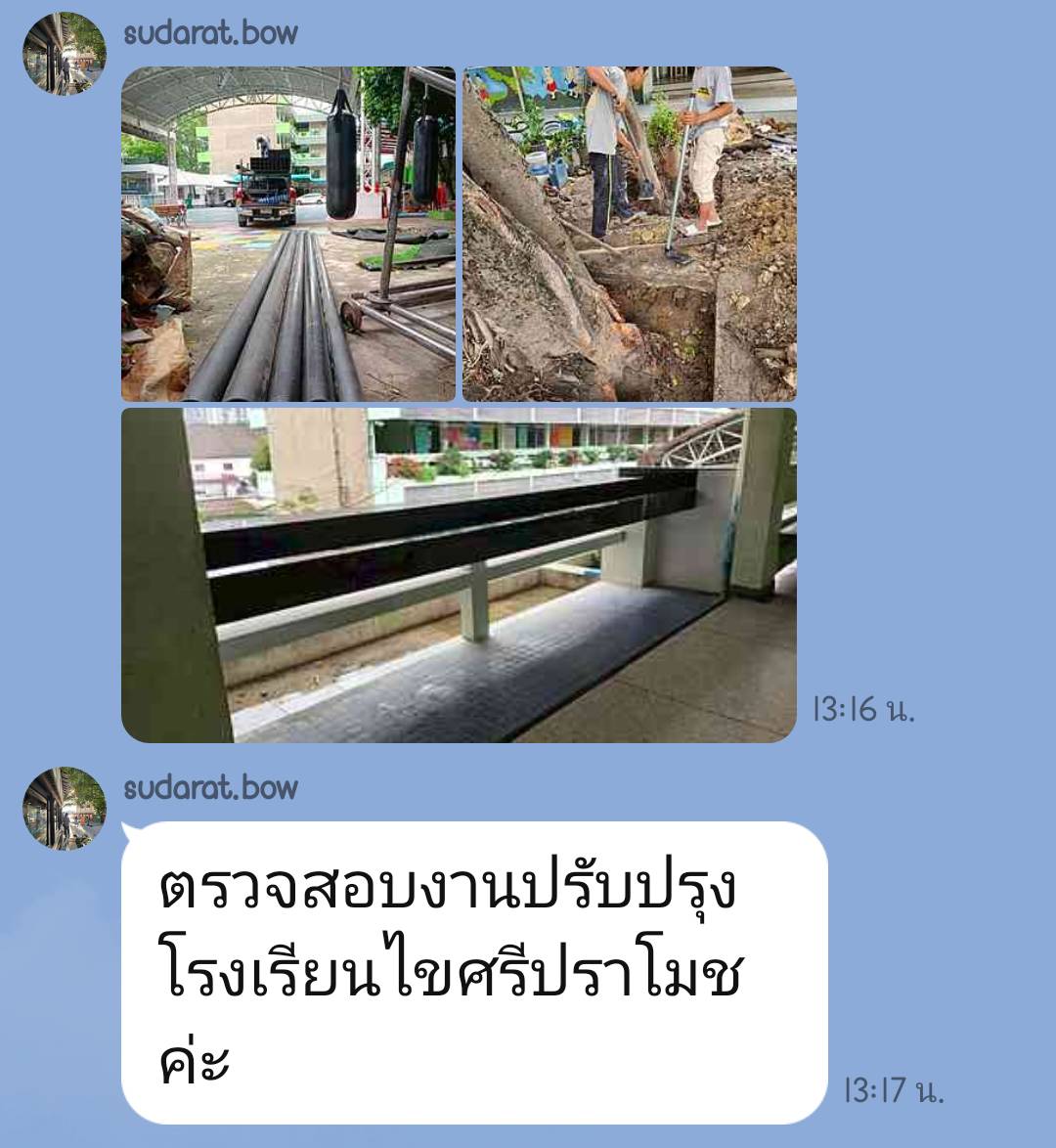Open the photo of the balcony railing

tap(459, 575)
